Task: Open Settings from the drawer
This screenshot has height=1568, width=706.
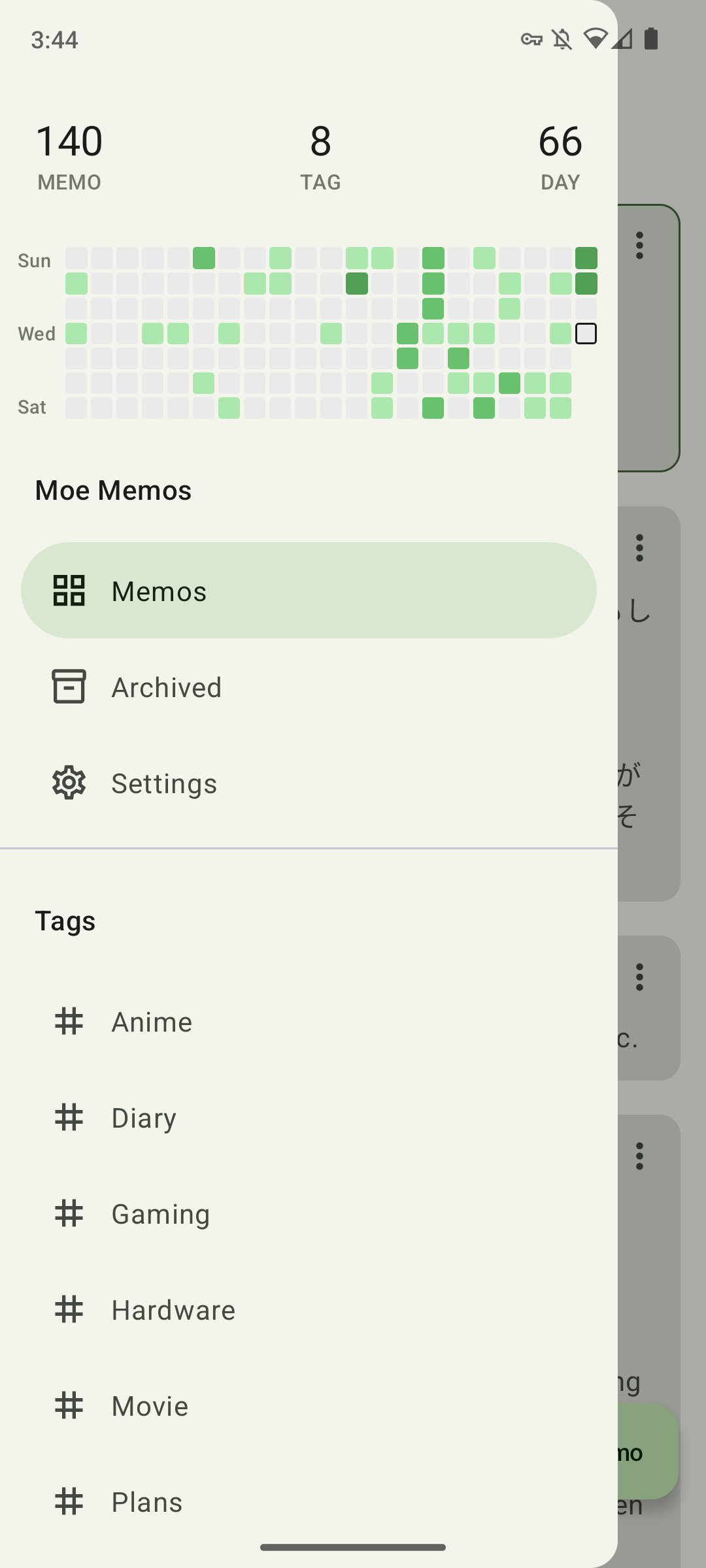Action: [x=308, y=783]
